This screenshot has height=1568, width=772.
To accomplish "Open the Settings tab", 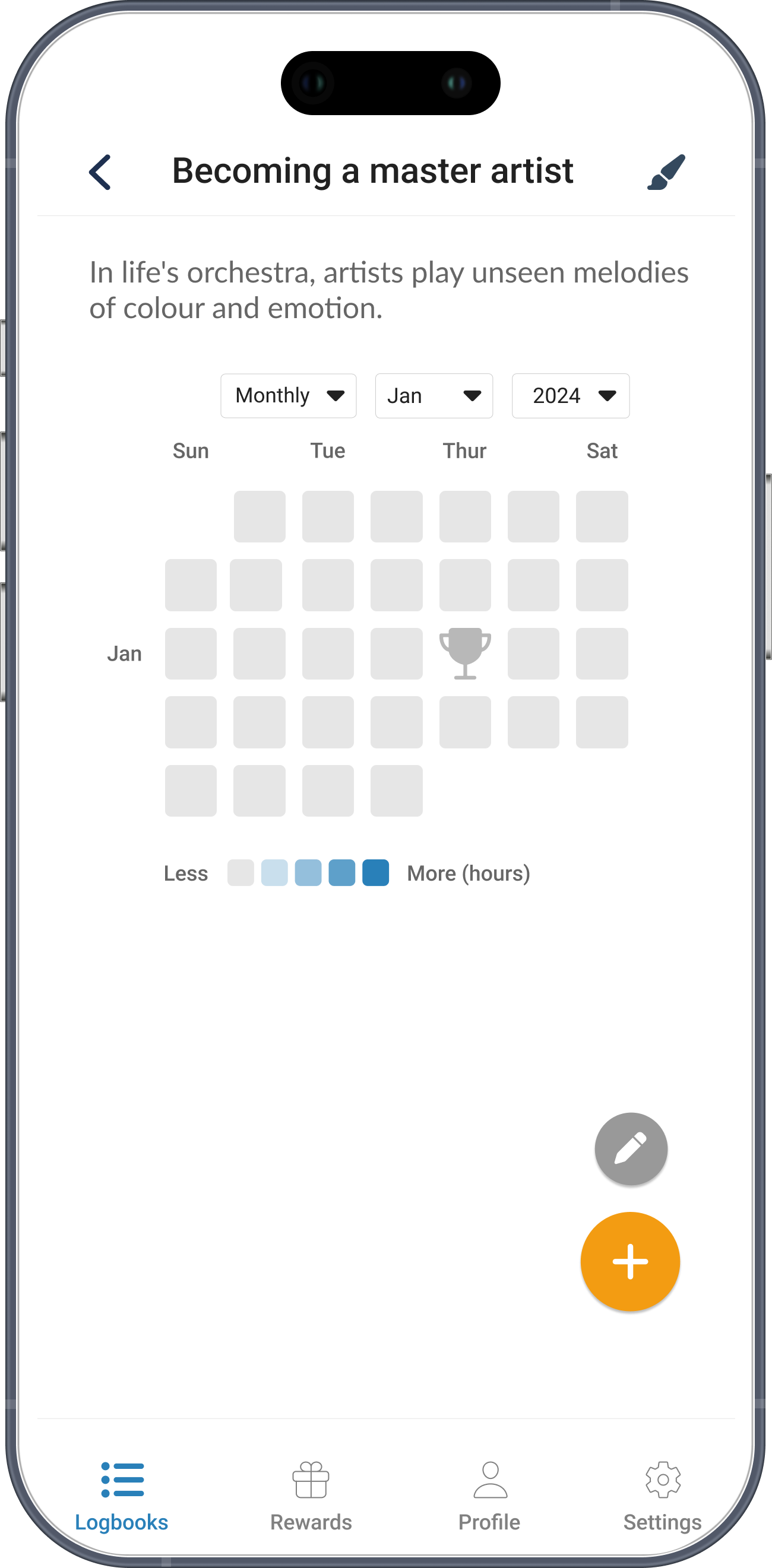I will [x=662, y=1496].
